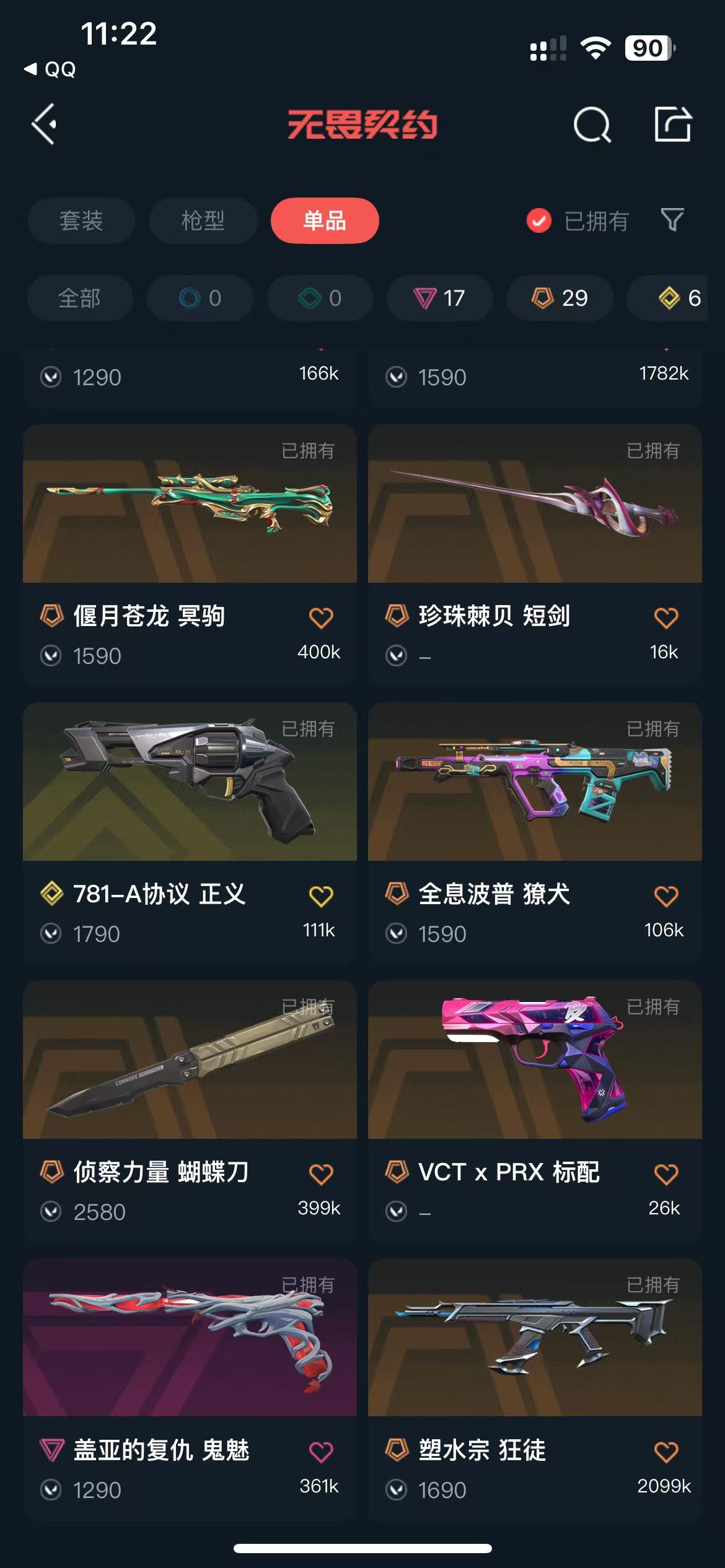This screenshot has width=725, height=1568.
Task: Filter by the yellow tier chip showing 6
Action: pyautogui.click(x=676, y=298)
